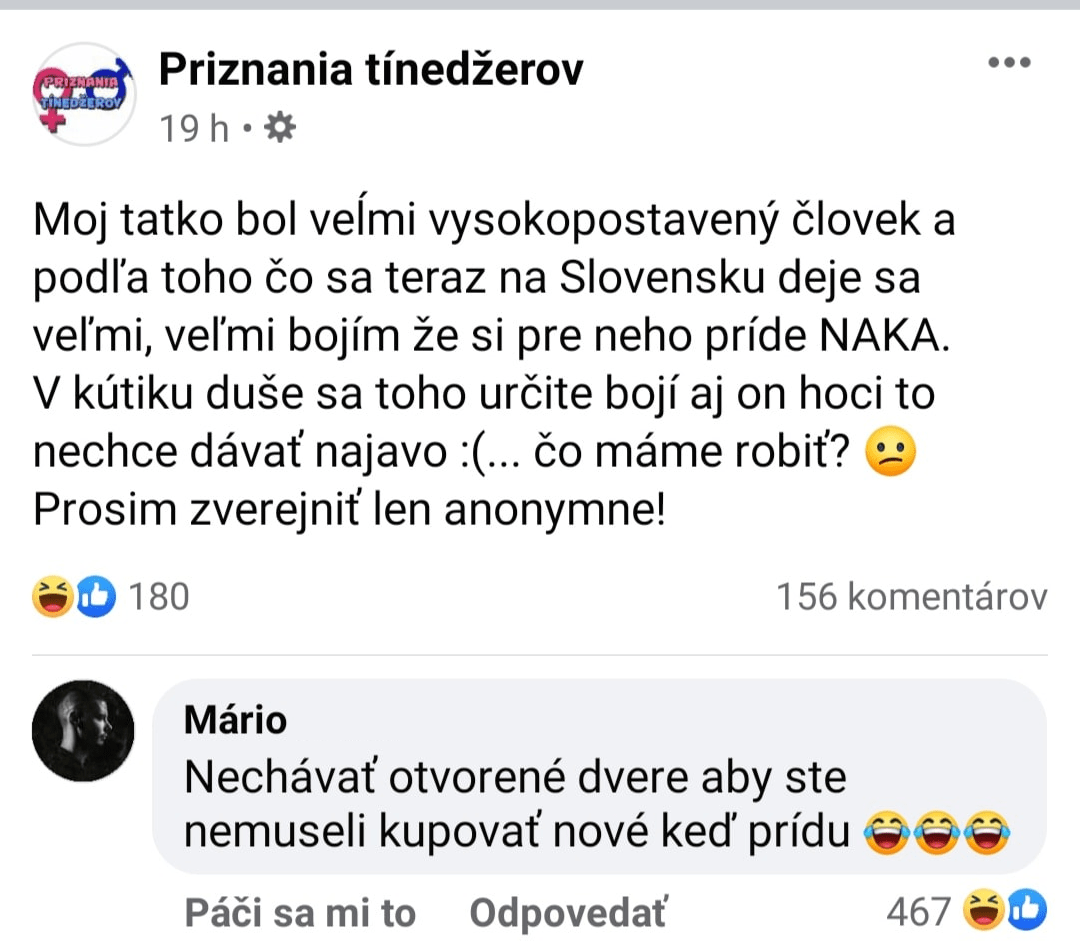Viewport: 1080px width, 941px height.
Task: Open Mário's profile picture
Action: 83,730
